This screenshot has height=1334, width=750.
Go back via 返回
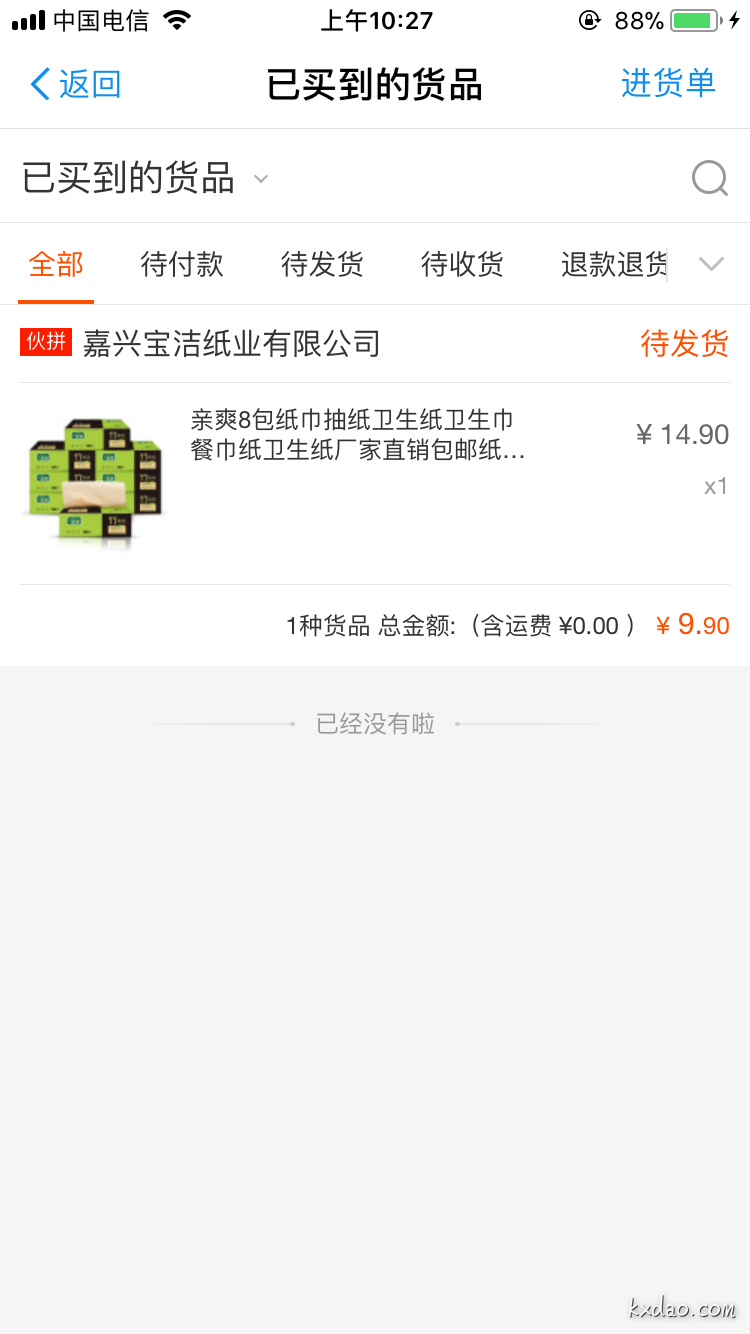click(75, 84)
